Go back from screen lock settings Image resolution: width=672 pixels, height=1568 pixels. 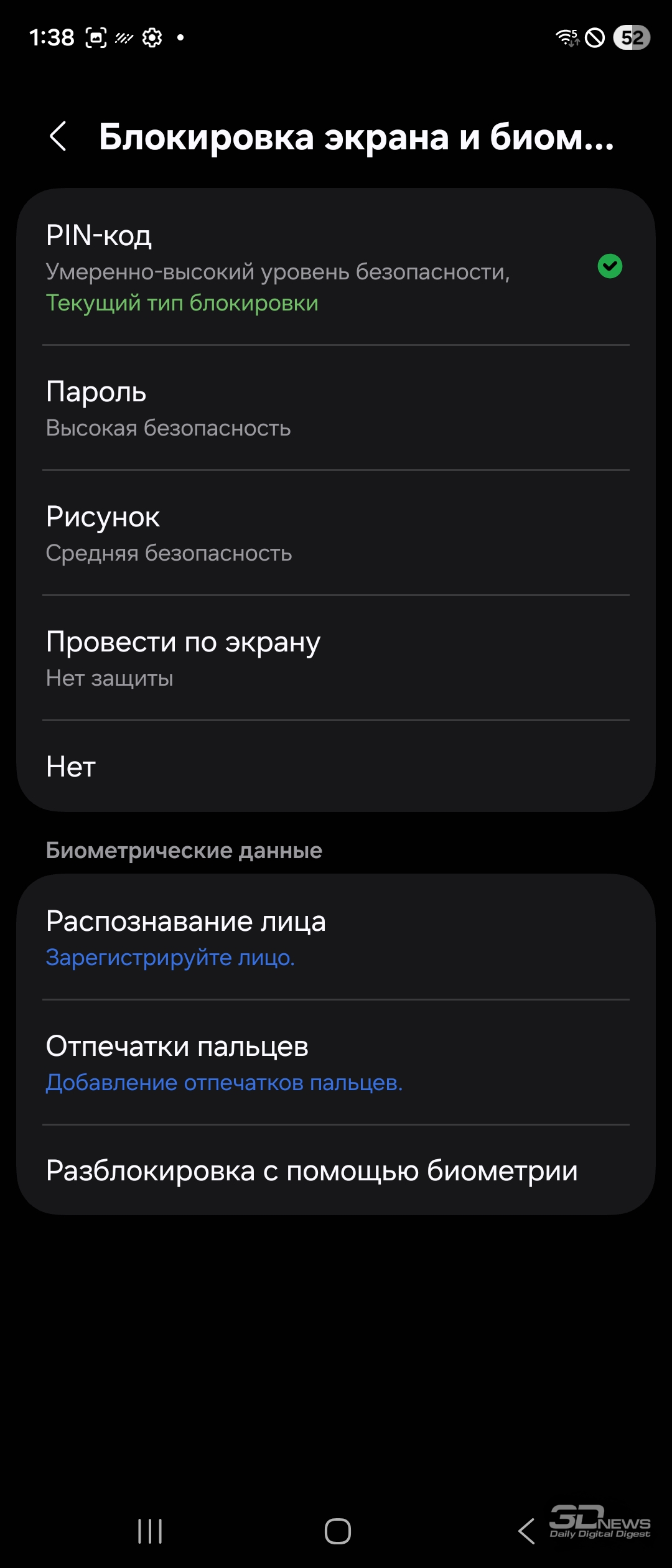pyautogui.click(x=58, y=136)
